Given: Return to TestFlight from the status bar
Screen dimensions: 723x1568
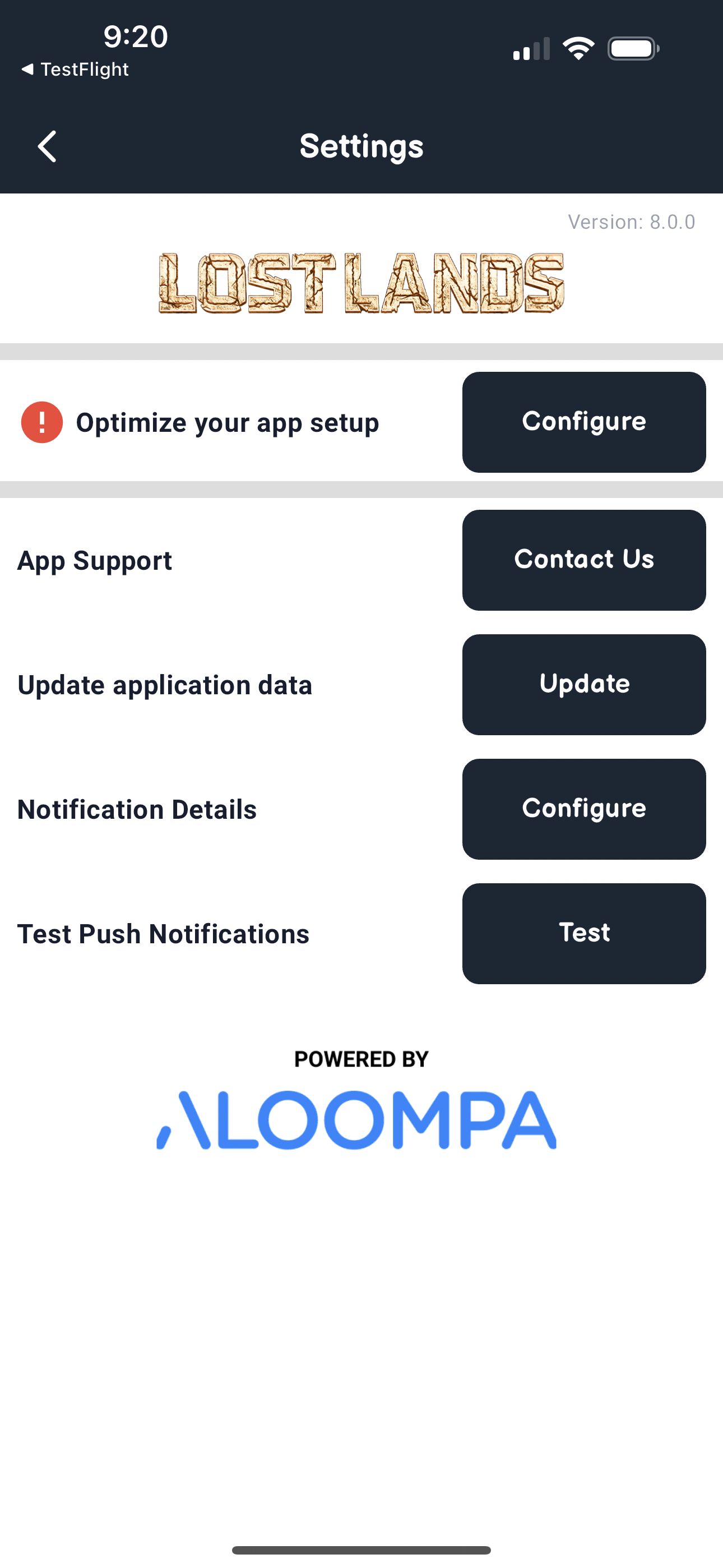Looking at the screenshot, I should (76, 70).
